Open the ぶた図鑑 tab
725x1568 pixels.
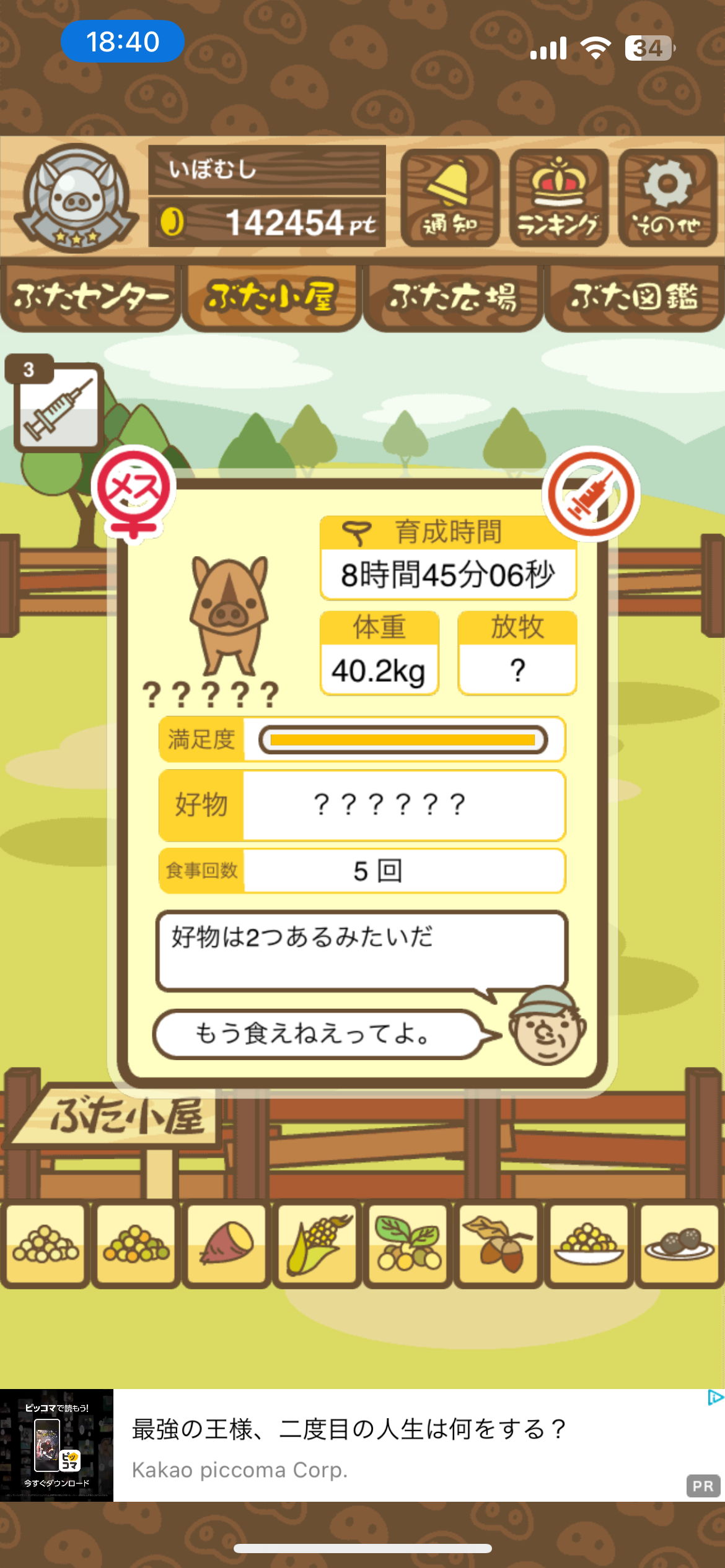634,297
